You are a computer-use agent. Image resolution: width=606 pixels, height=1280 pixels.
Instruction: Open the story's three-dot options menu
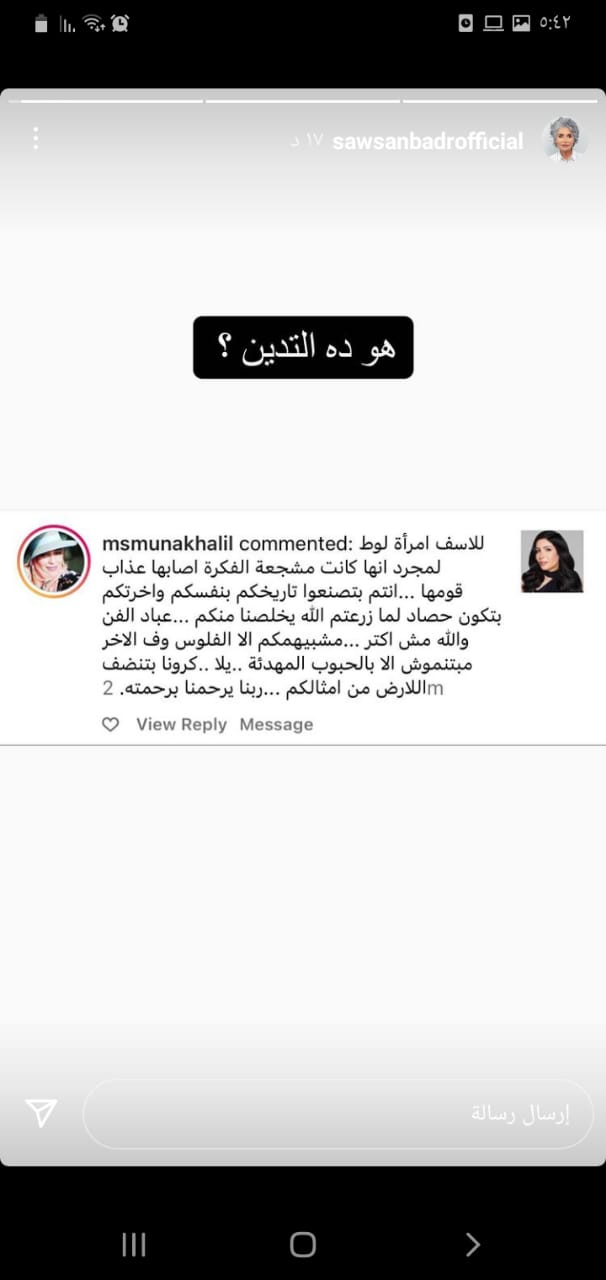pos(36,139)
